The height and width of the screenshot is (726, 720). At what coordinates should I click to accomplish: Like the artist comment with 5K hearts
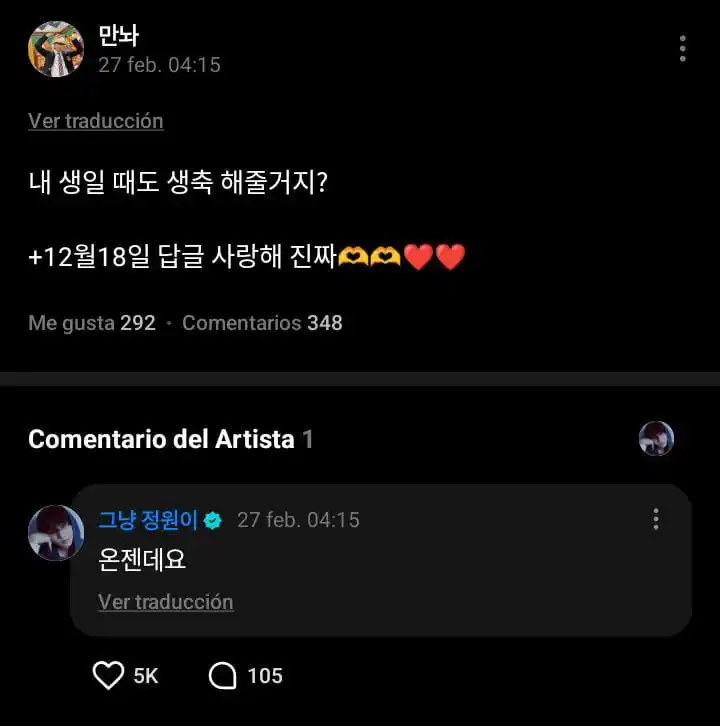click(x=108, y=676)
